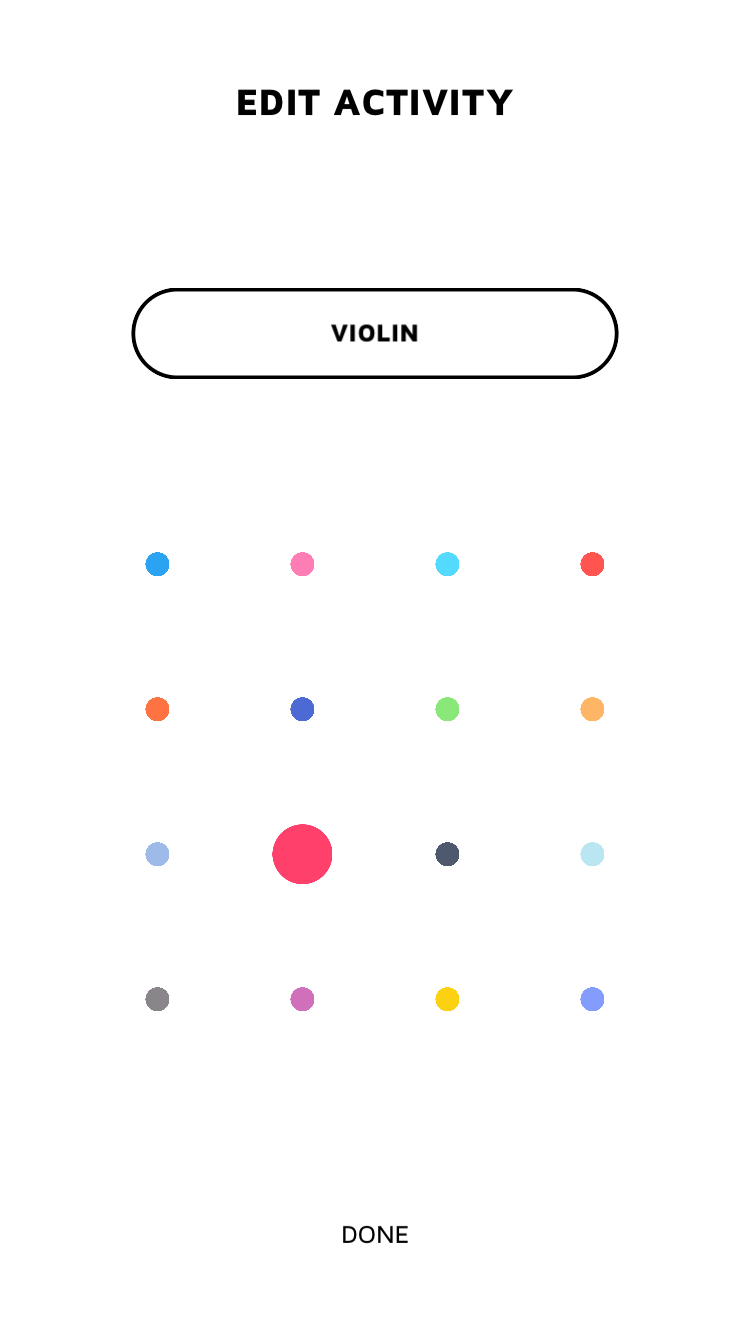The image size is (750, 1334).
Task: Choose the light orange color dot
Action: 592,709
